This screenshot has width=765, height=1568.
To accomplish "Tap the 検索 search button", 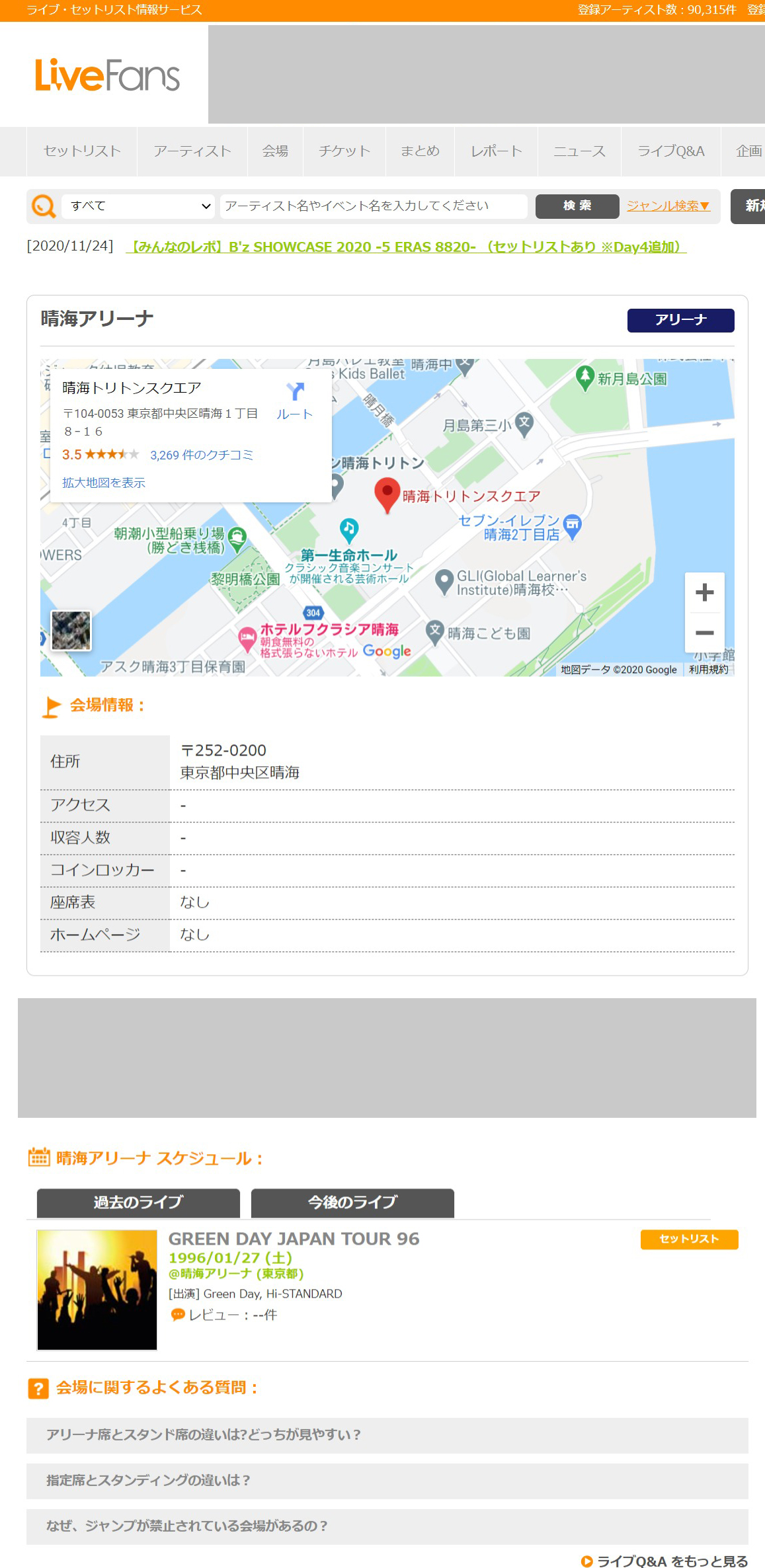I will click(x=577, y=206).
